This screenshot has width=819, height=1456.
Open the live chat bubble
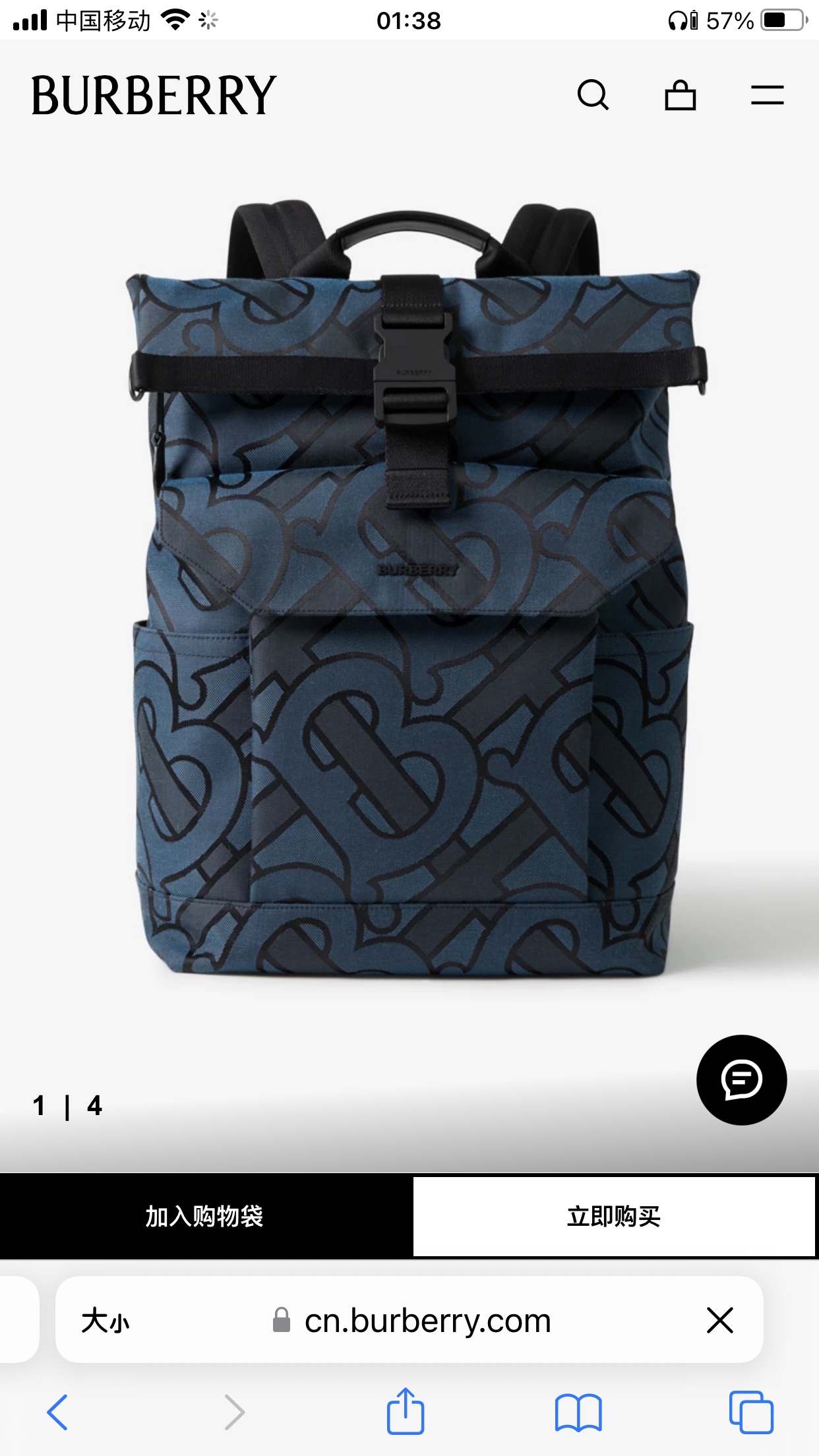[741, 1080]
